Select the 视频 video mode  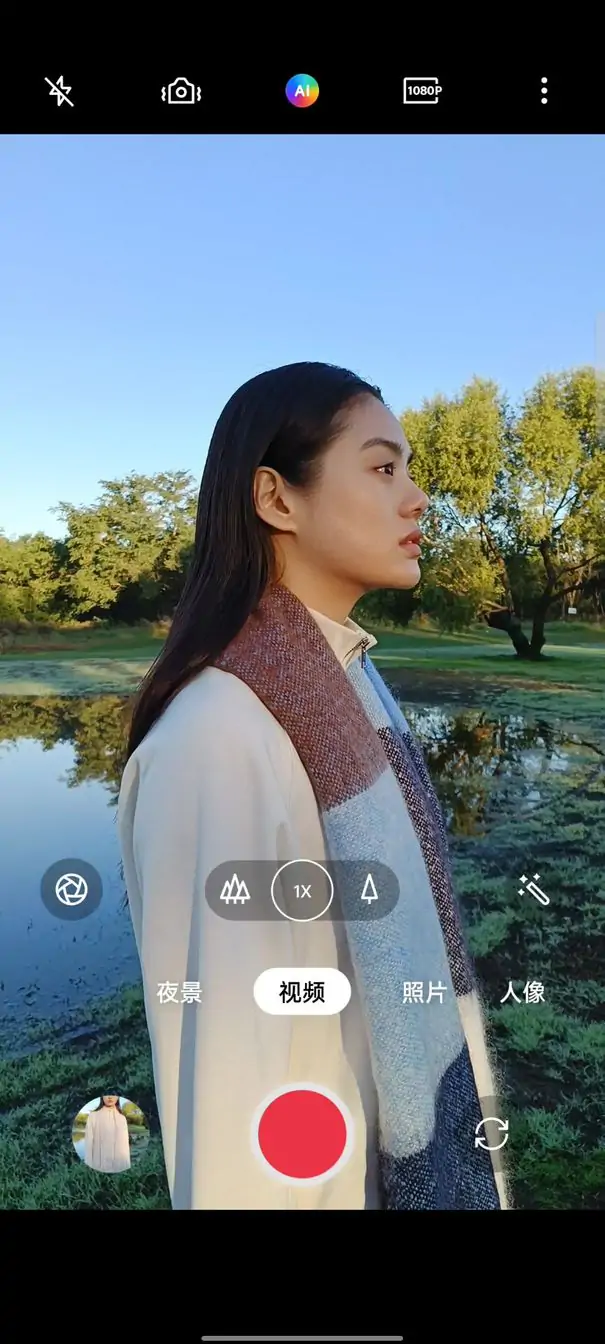click(302, 992)
